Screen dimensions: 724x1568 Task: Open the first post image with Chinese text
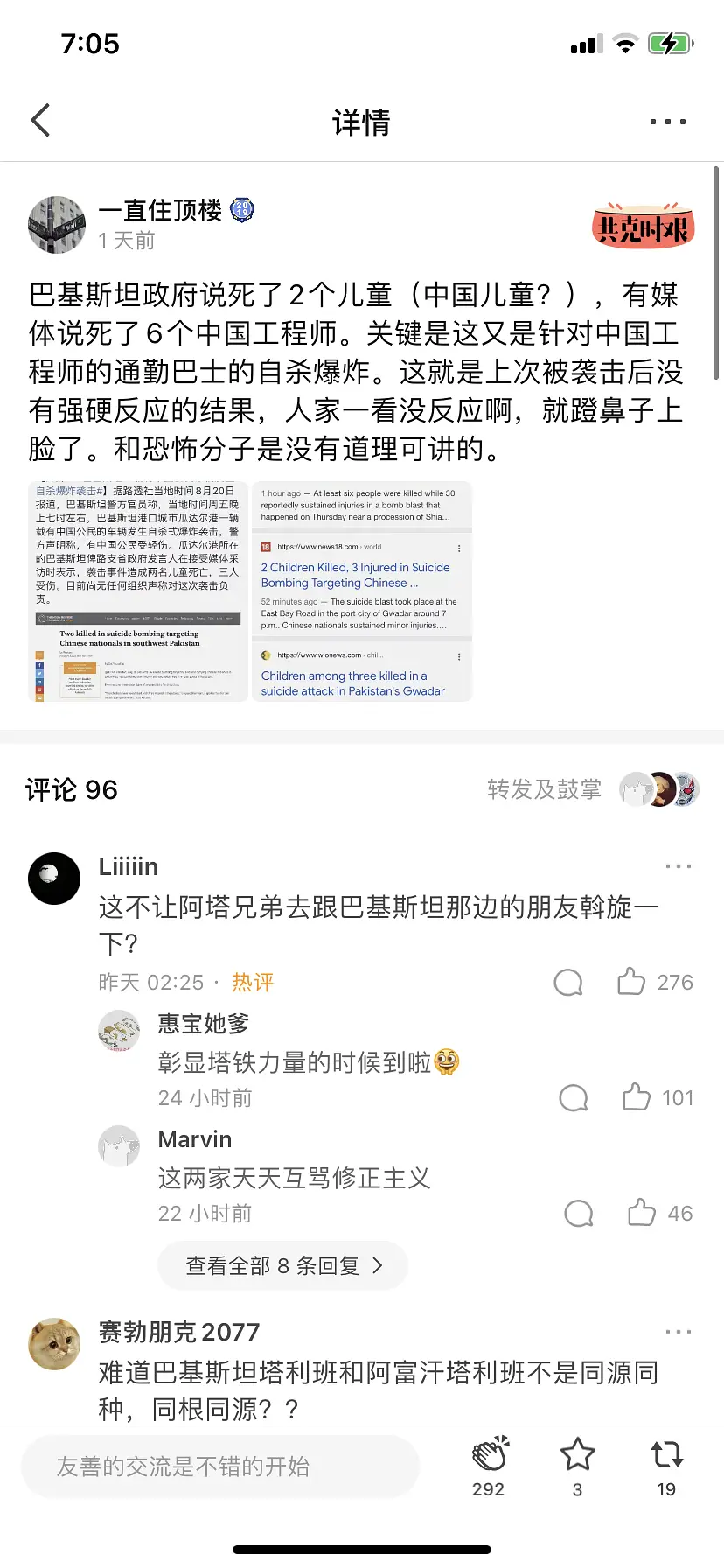tap(138, 591)
